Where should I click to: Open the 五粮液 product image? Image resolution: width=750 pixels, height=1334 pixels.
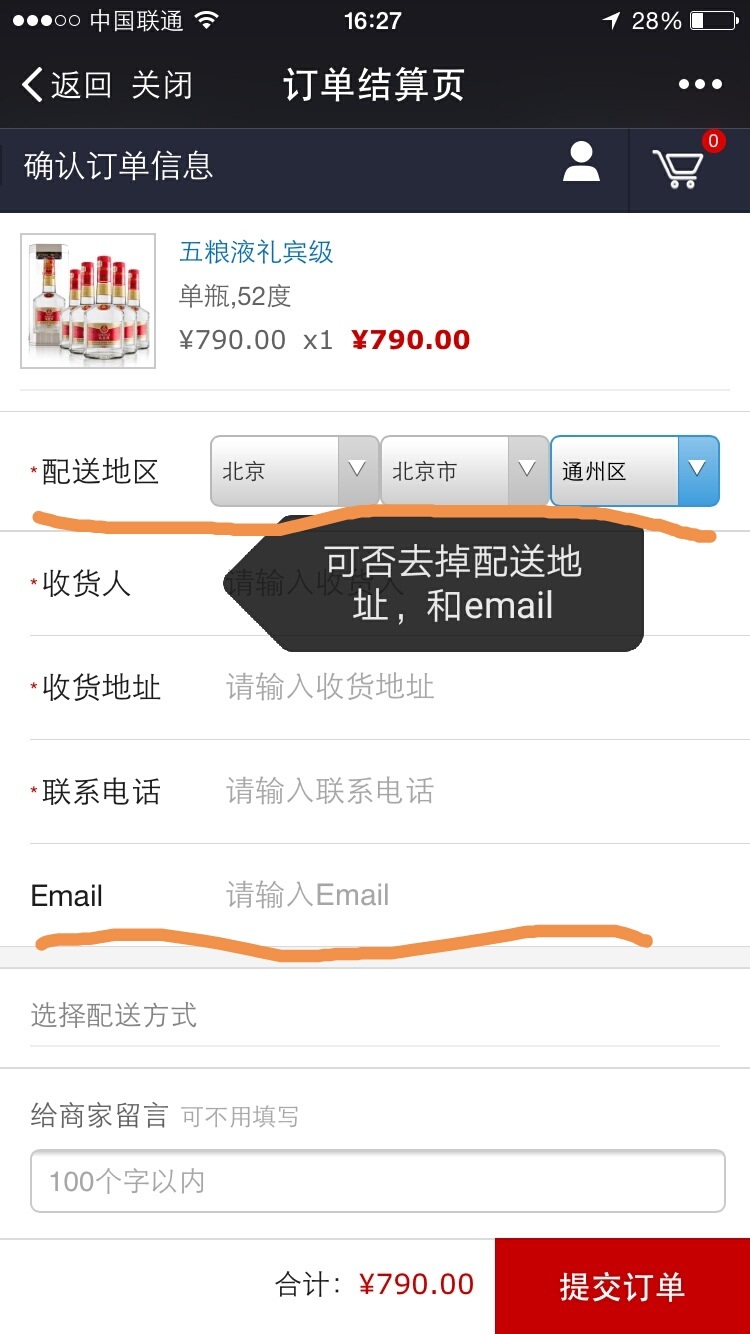point(88,301)
